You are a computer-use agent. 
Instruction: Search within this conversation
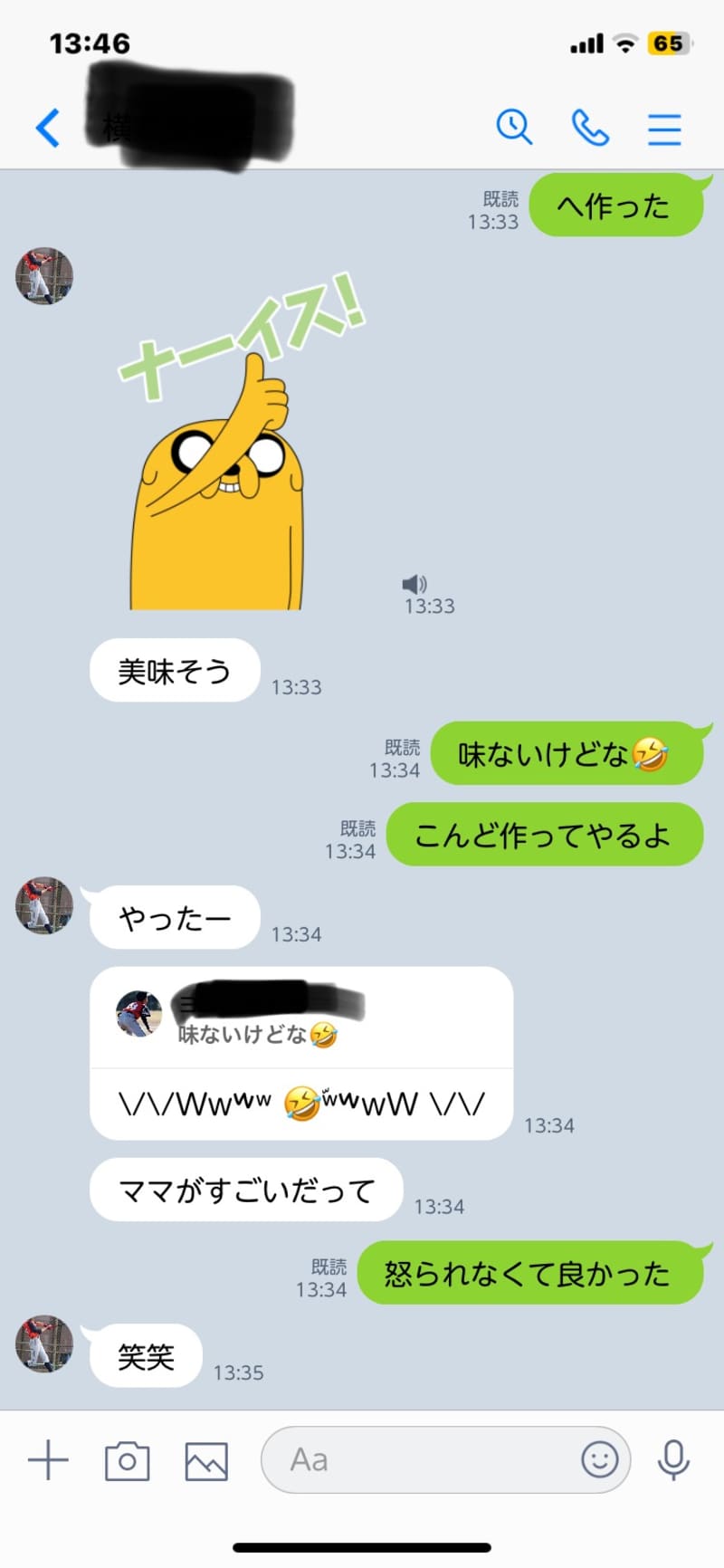(514, 128)
